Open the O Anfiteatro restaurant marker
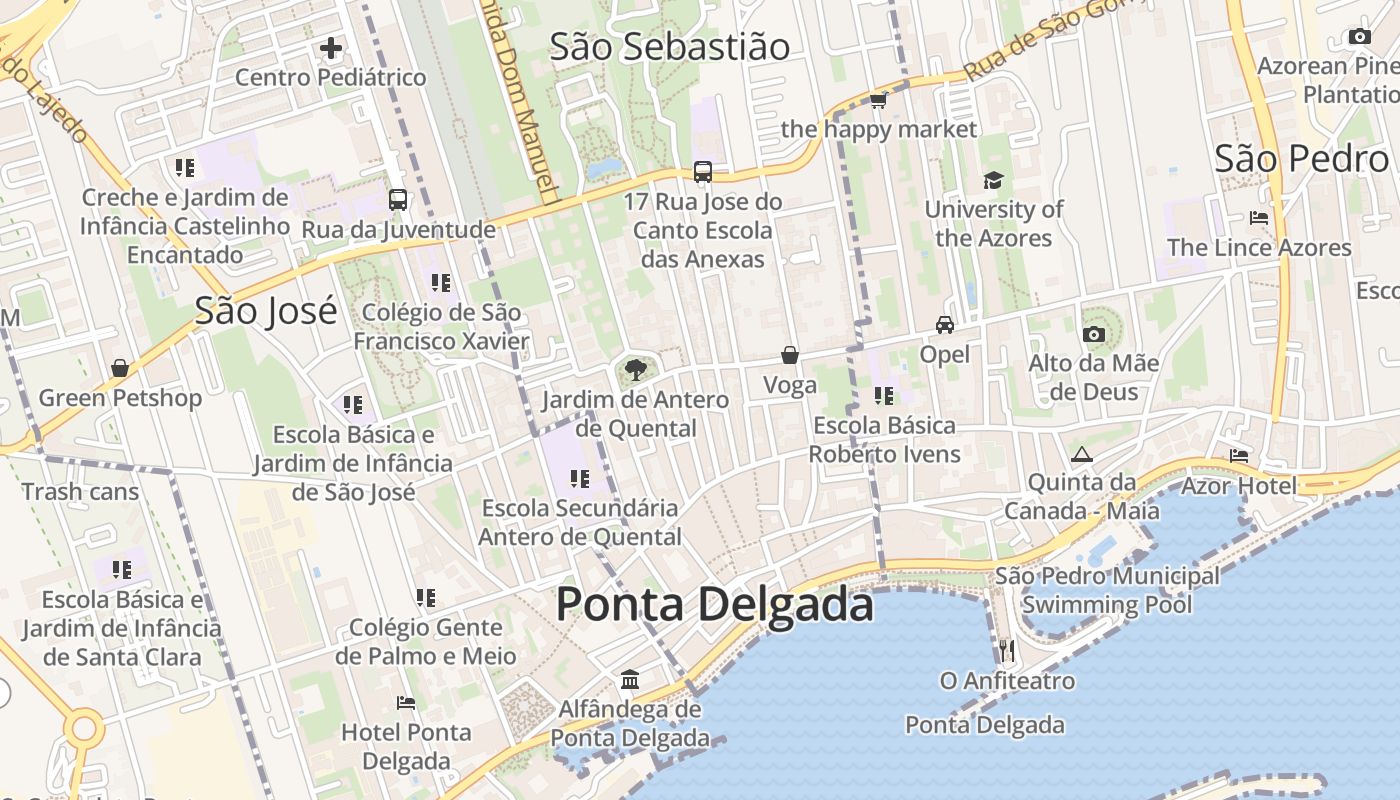Image resolution: width=1400 pixels, height=800 pixels. (1006, 651)
